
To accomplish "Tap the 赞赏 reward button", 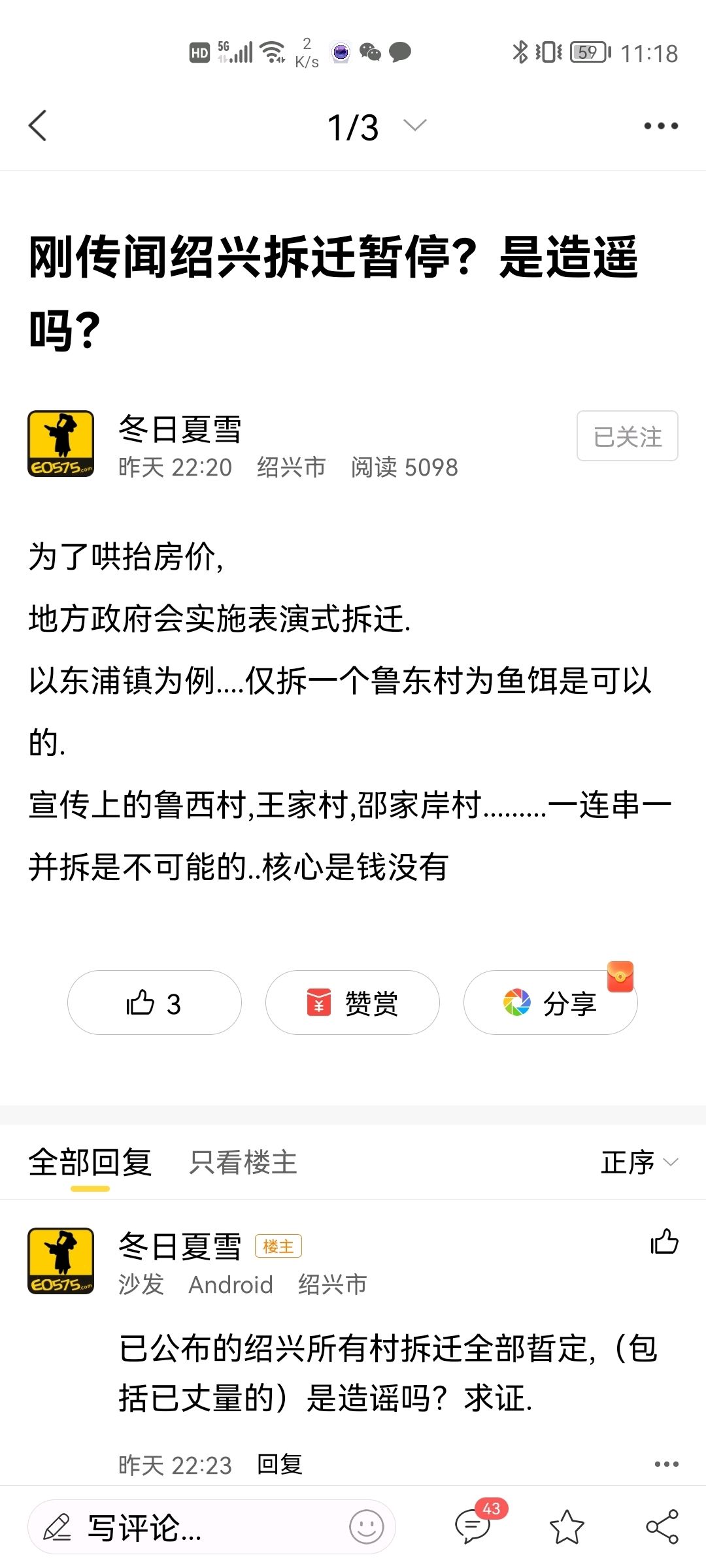I will click(352, 1002).
